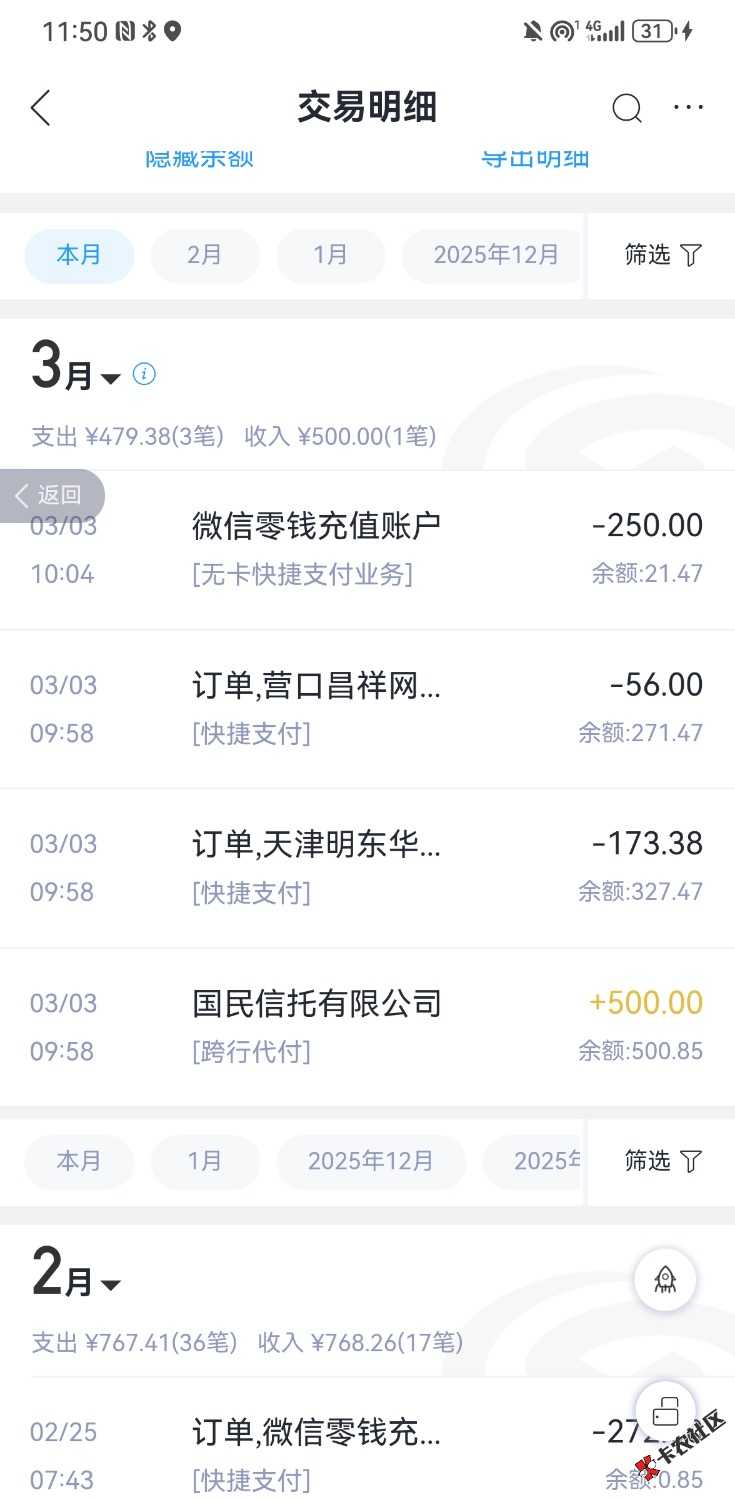The width and height of the screenshot is (735, 1500).
Task: Select the top 本月 month chip
Action: 79,255
